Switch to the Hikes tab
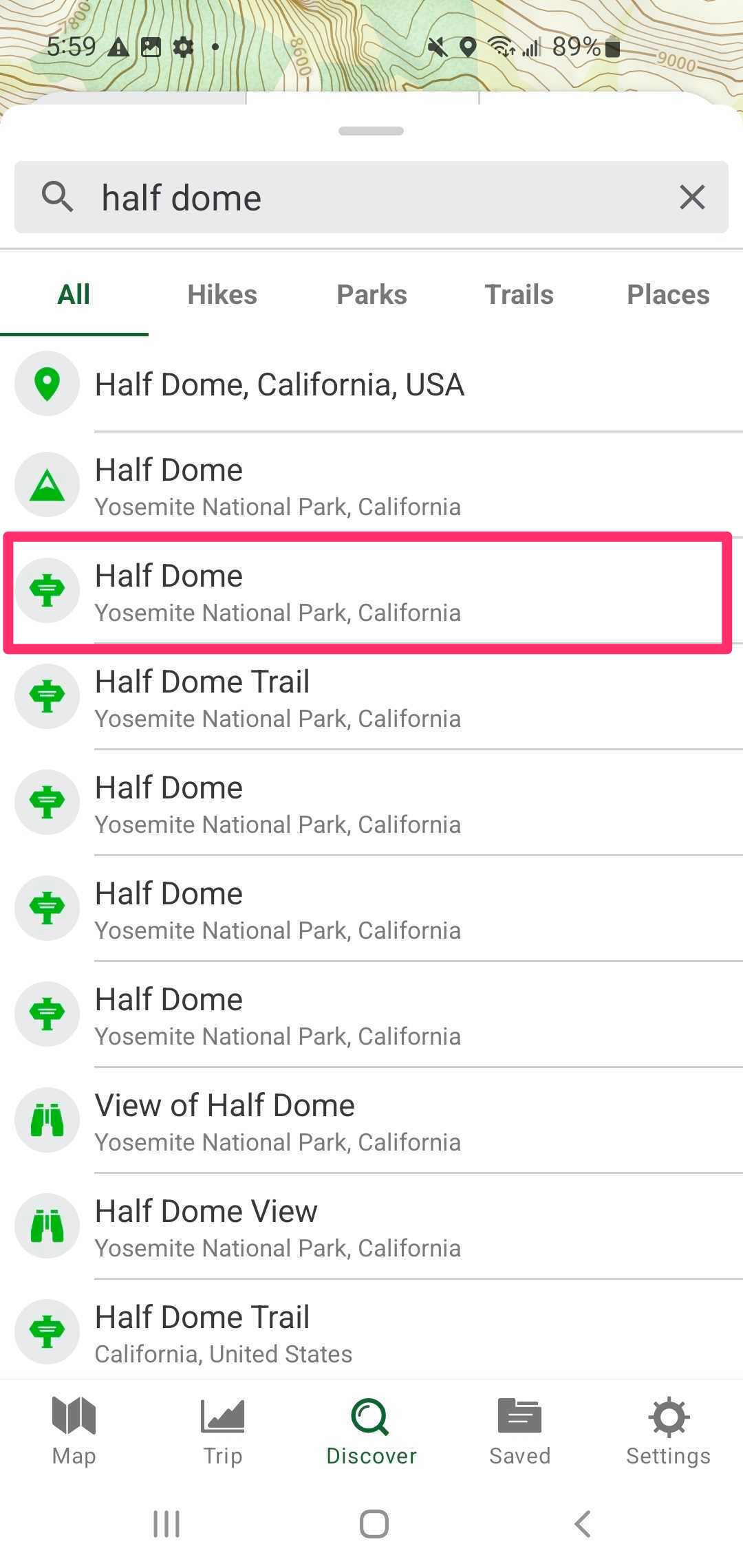The height and width of the screenshot is (1568, 743). tap(222, 294)
